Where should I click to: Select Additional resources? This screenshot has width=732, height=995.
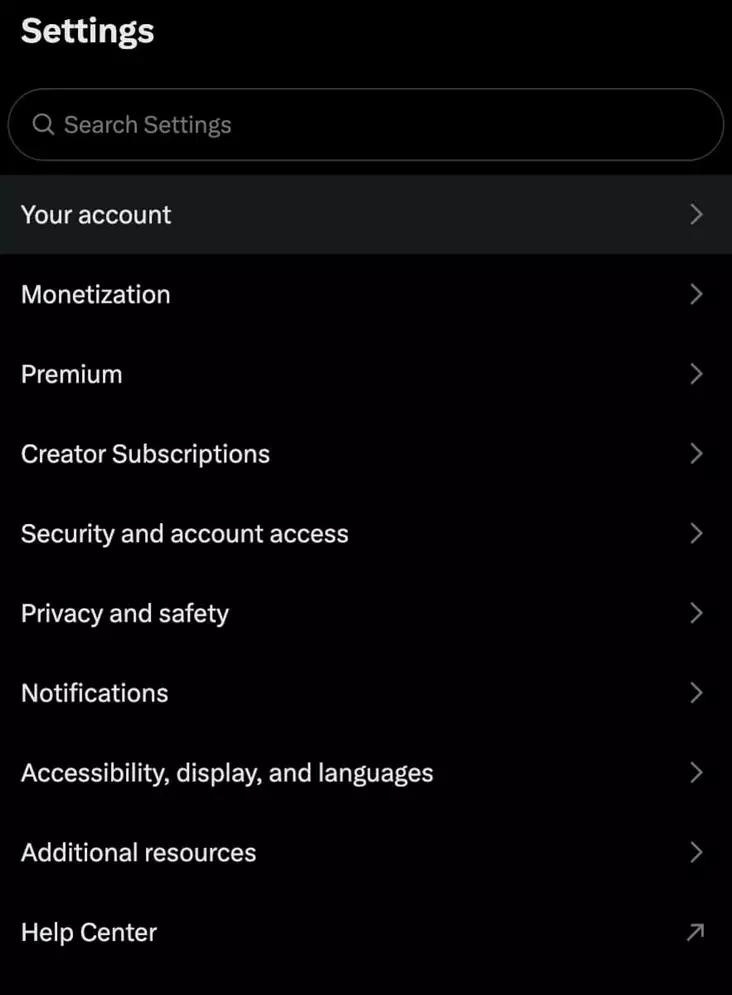(365, 853)
